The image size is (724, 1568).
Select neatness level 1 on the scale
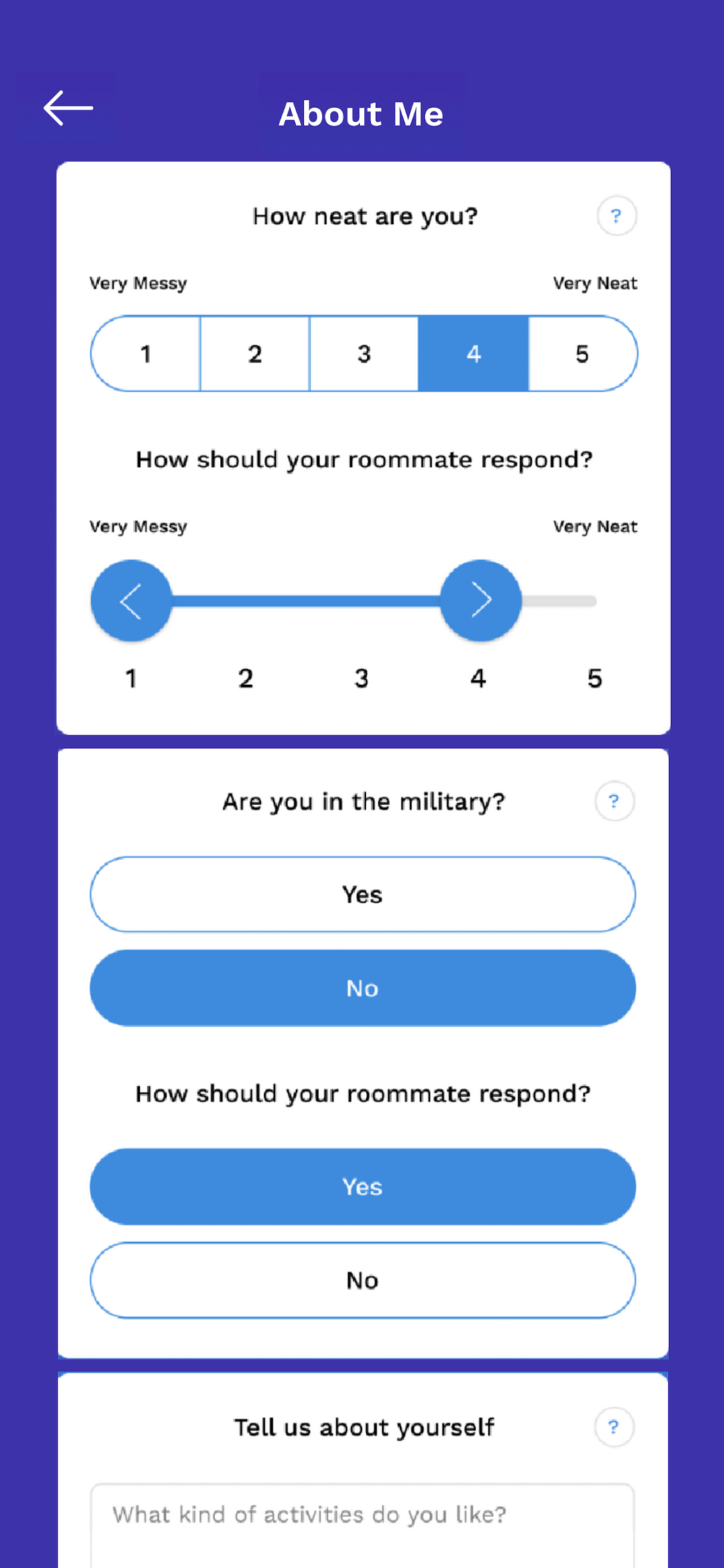point(145,354)
